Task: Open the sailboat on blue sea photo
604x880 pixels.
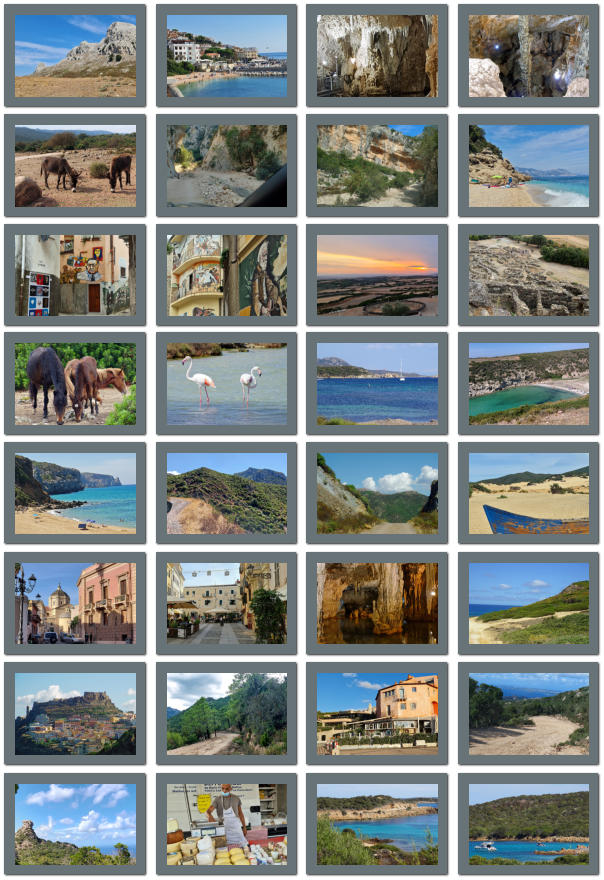Action: (377, 385)
